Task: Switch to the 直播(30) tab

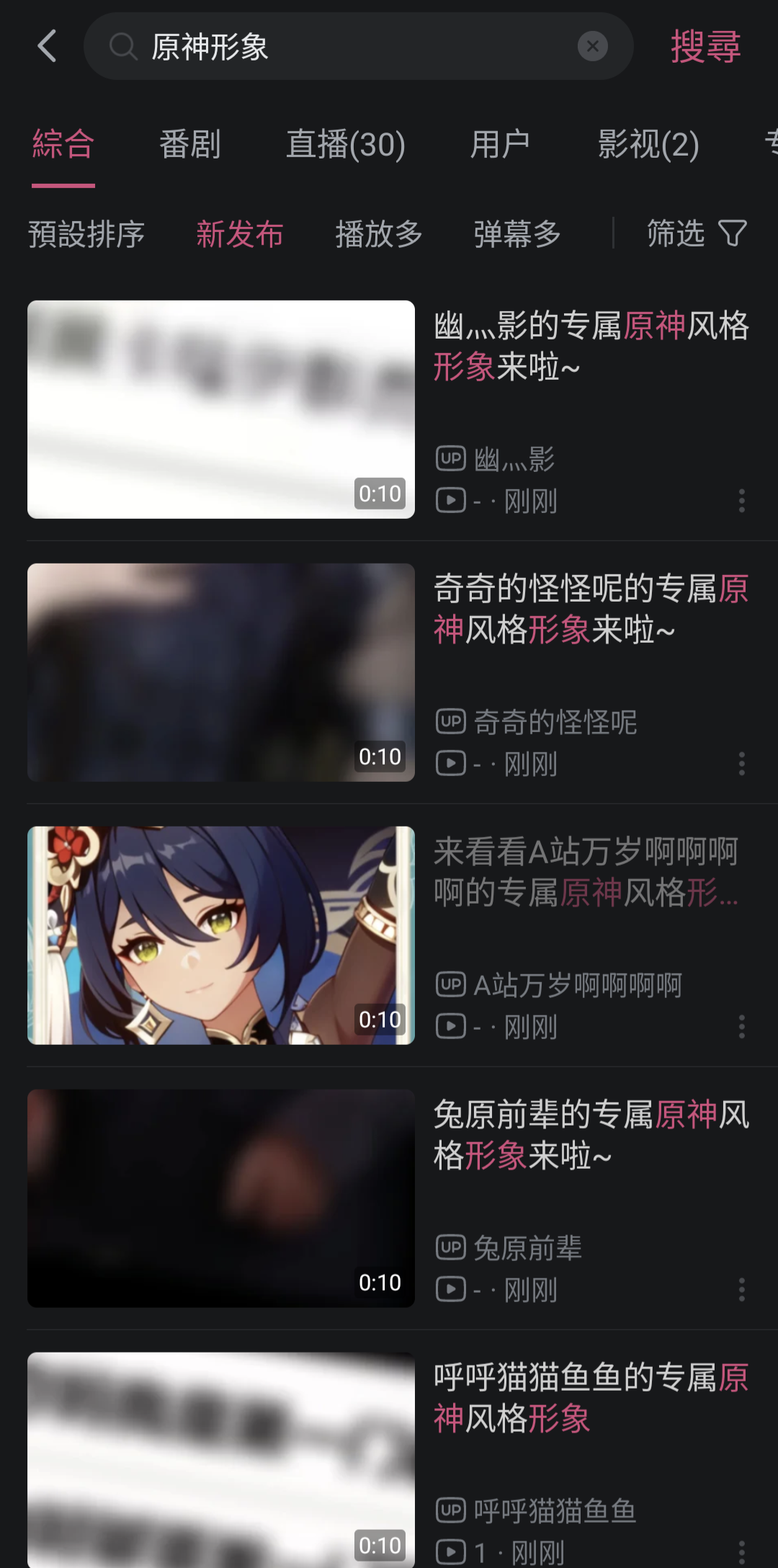Action: tap(346, 145)
